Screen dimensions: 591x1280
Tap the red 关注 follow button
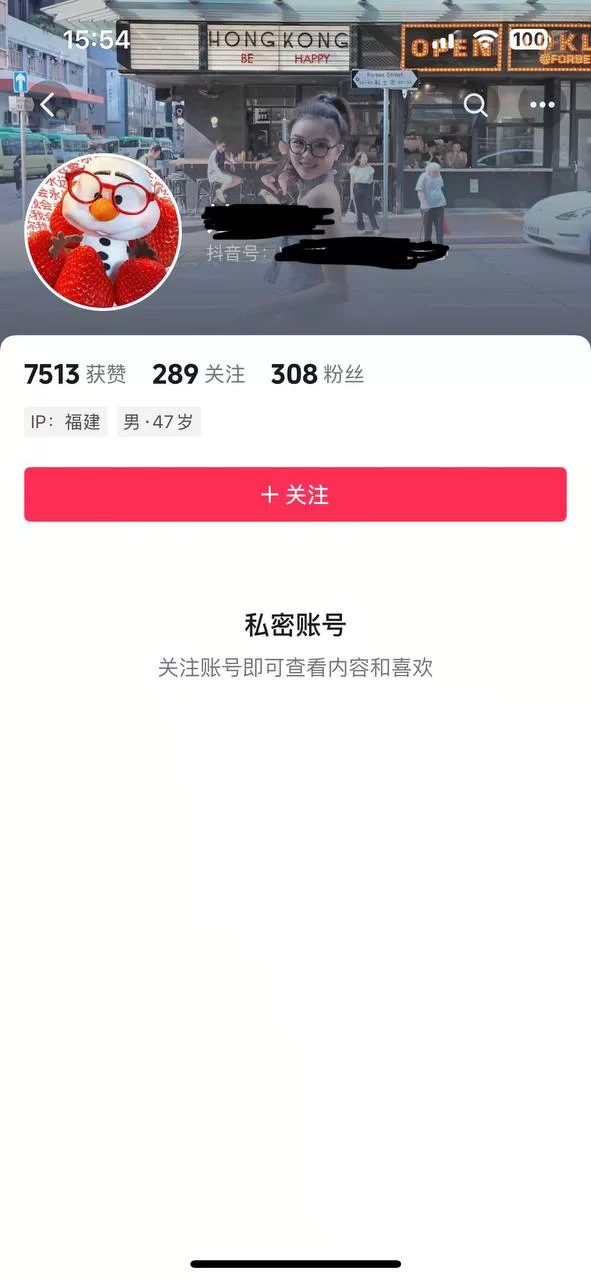pos(295,494)
